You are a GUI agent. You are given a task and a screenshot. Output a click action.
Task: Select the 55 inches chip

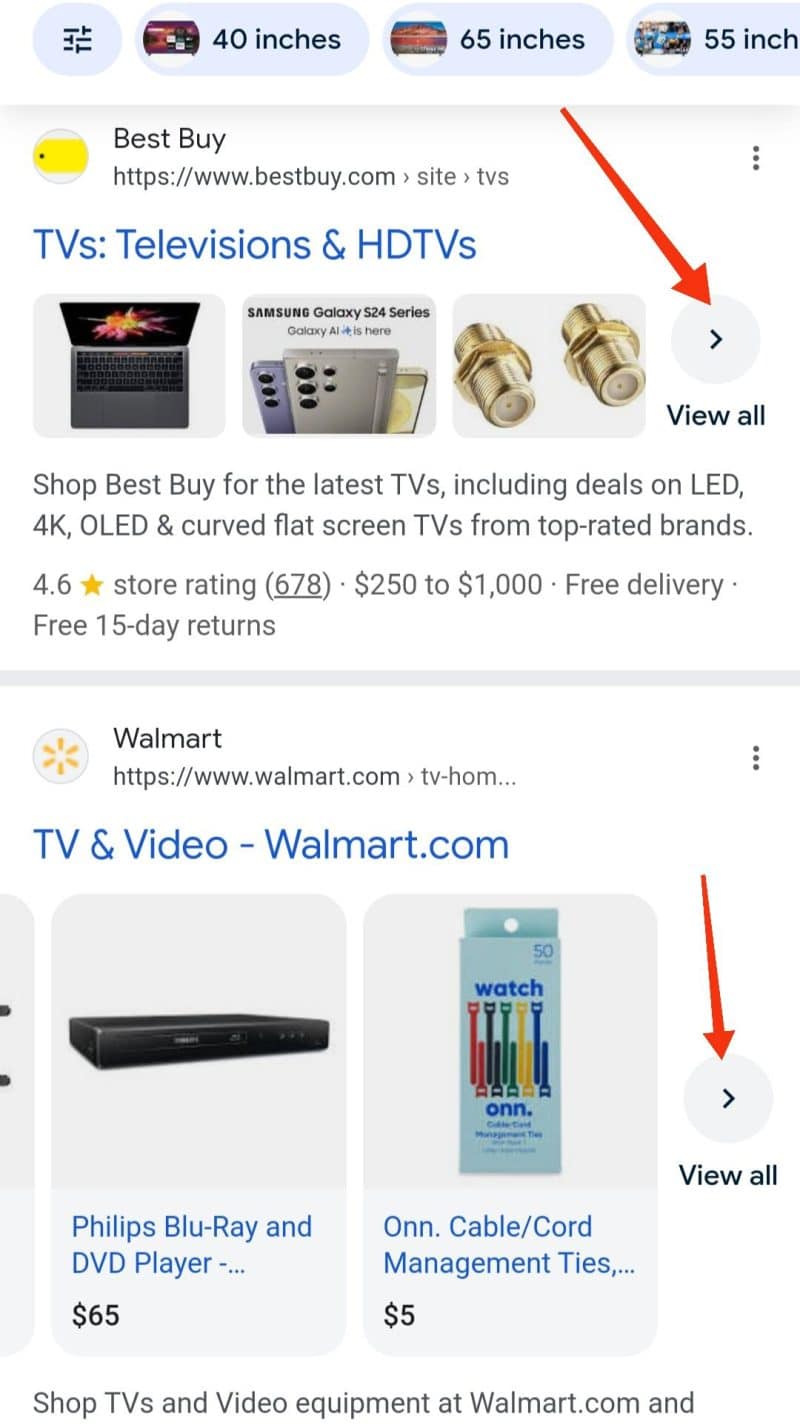click(715, 40)
